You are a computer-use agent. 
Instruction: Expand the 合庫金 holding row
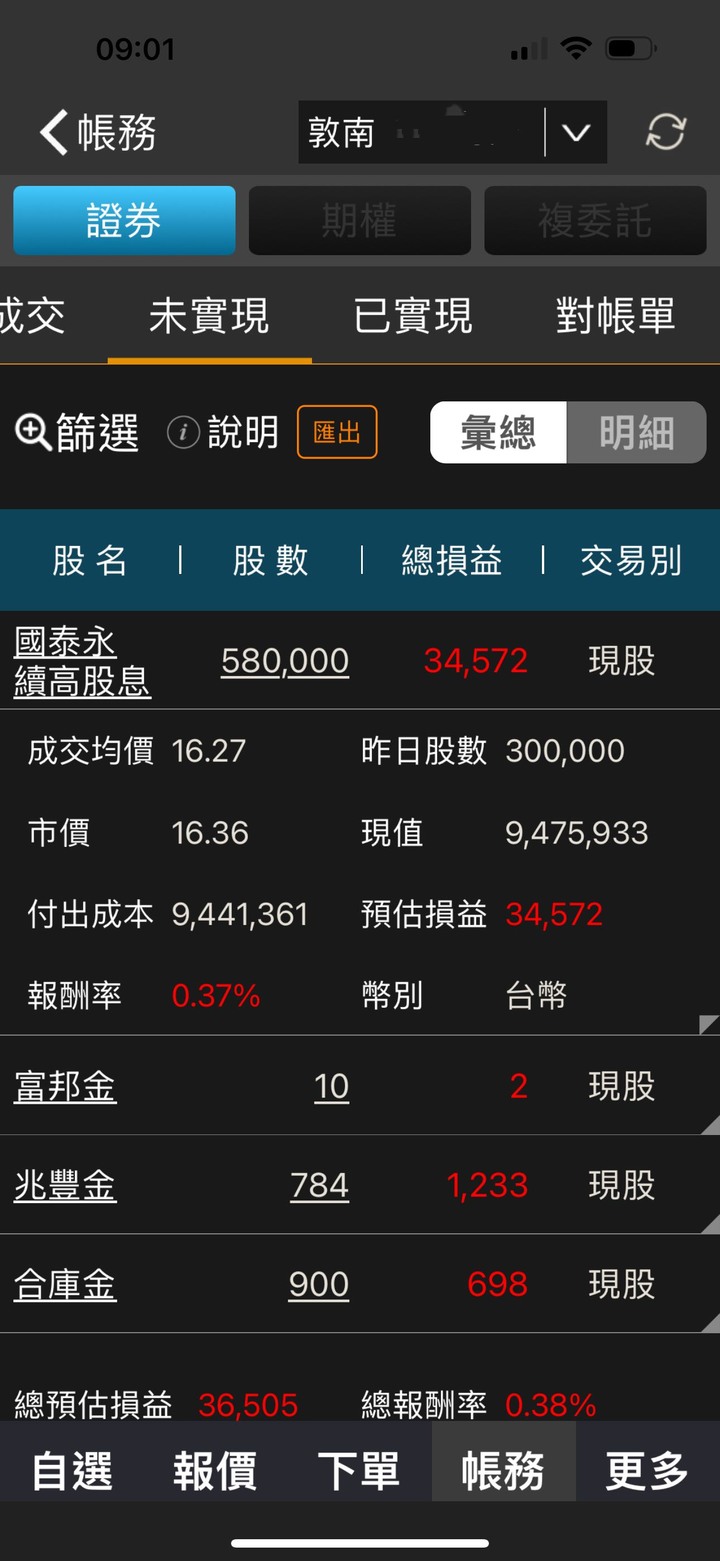click(360, 1284)
